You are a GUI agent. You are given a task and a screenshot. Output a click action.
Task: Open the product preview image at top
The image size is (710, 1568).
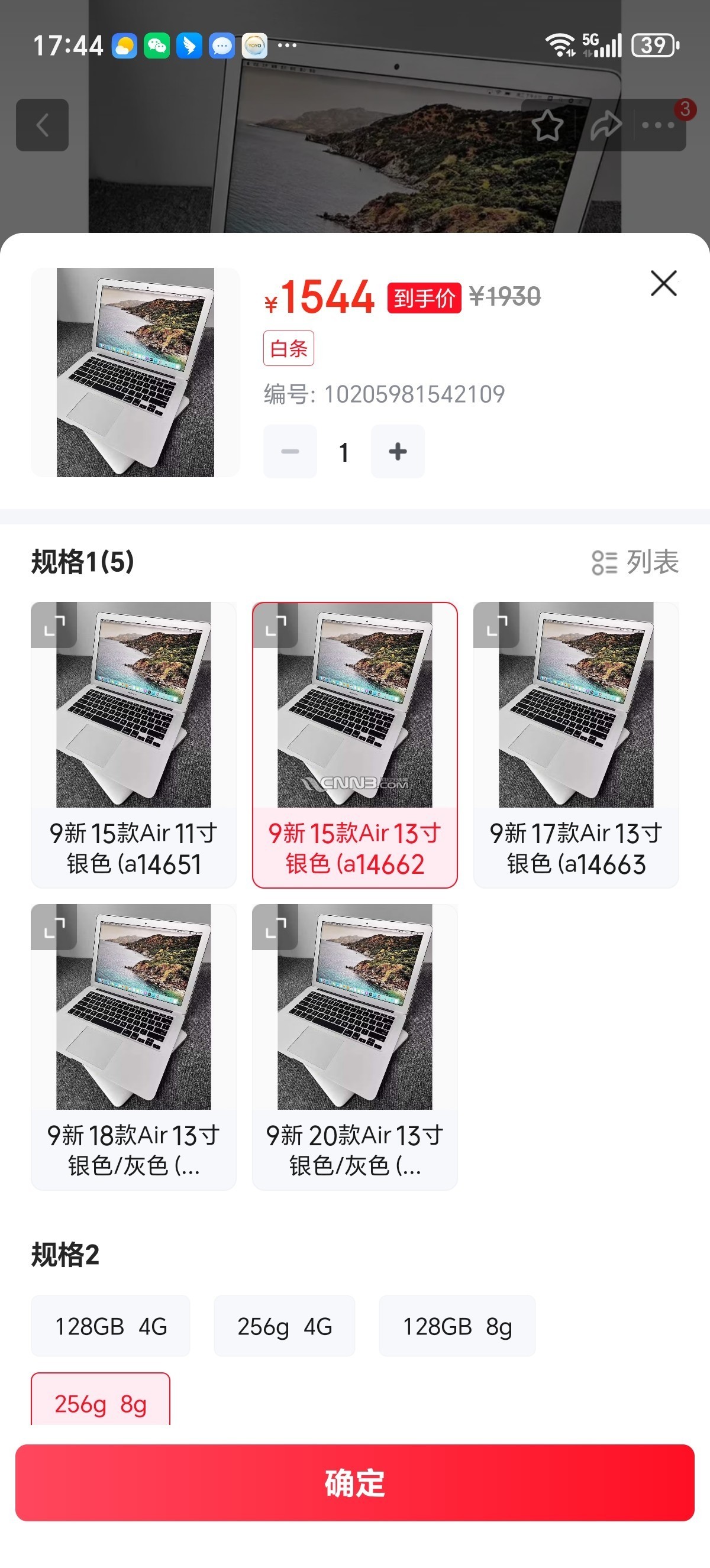(135, 372)
